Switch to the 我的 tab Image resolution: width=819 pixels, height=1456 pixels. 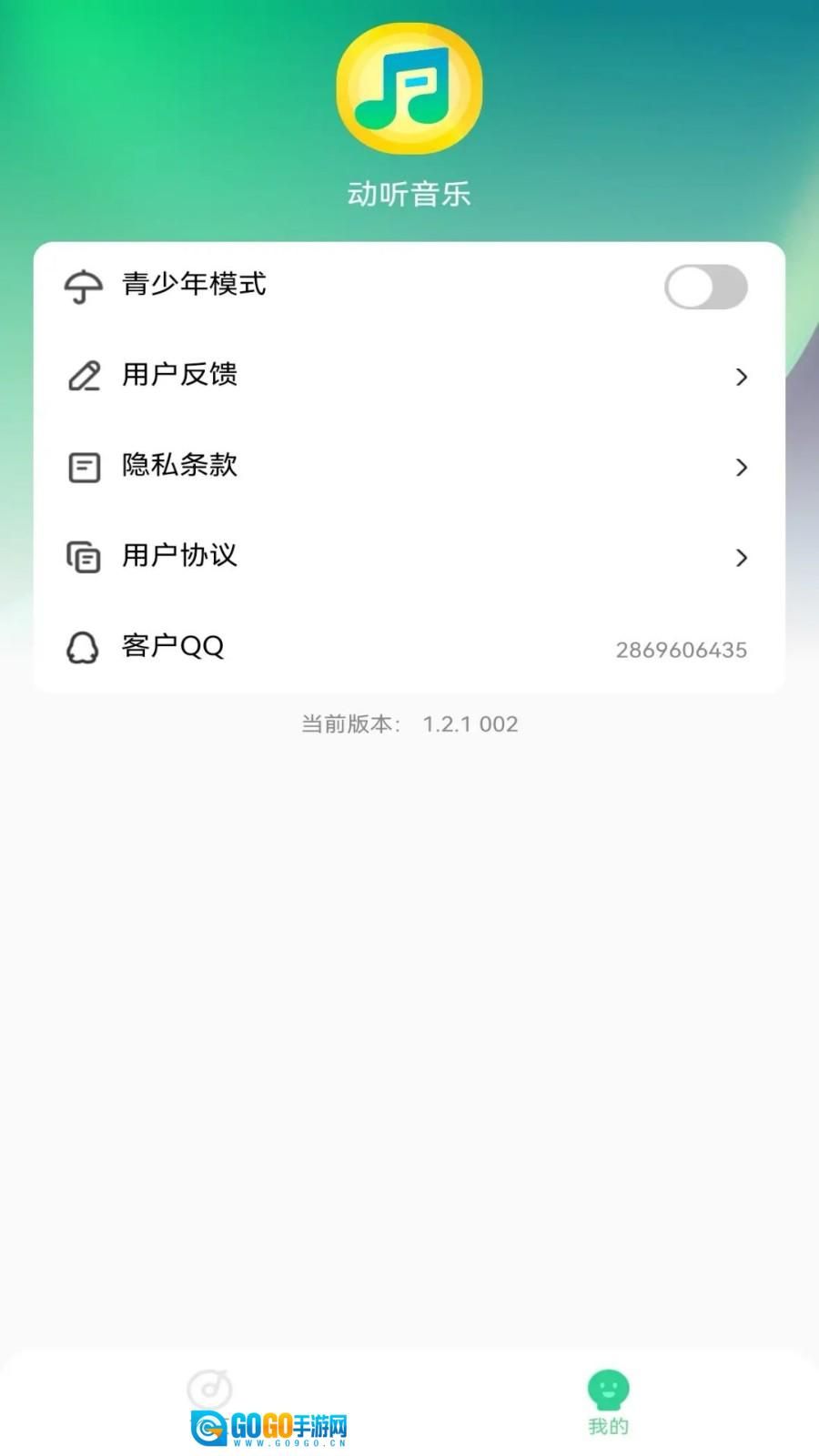(608, 1401)
